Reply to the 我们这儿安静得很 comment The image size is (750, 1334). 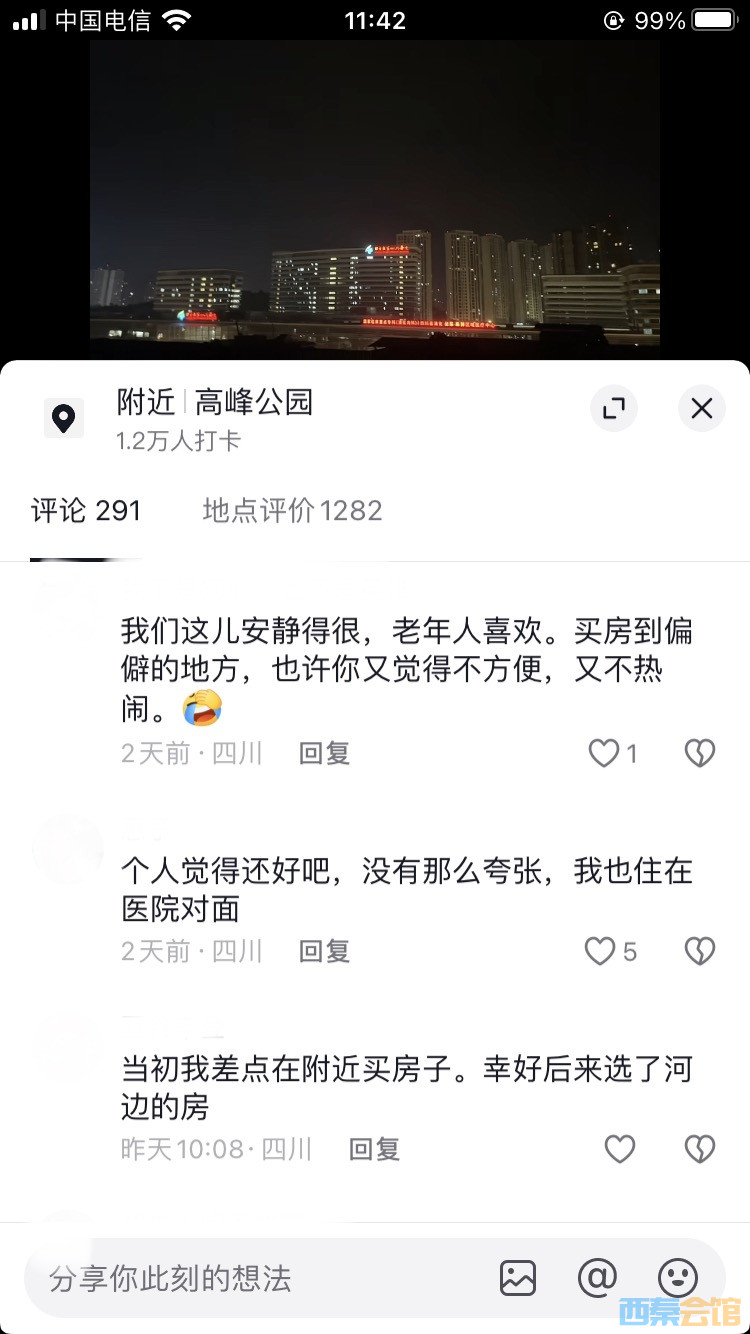coord(324,753)
